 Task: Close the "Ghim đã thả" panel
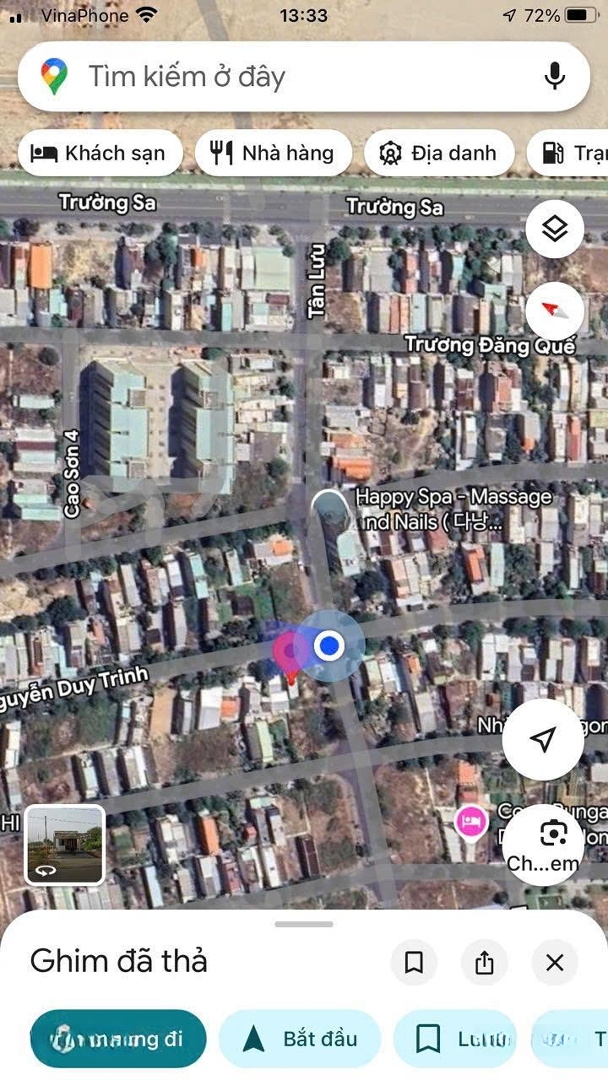click(555, 962)
